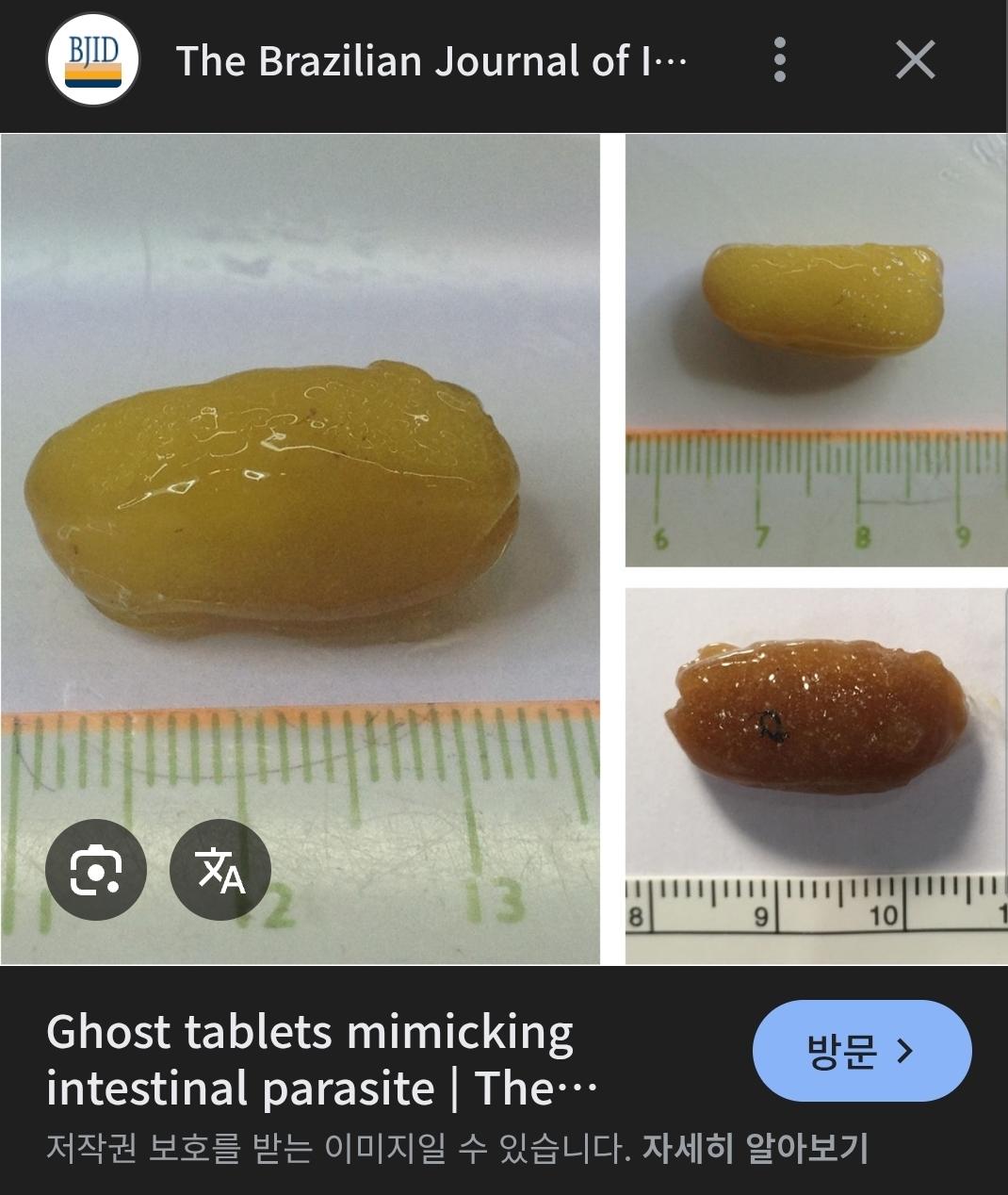Translate text in the image

pyautogui.click(x=220, y=869)
